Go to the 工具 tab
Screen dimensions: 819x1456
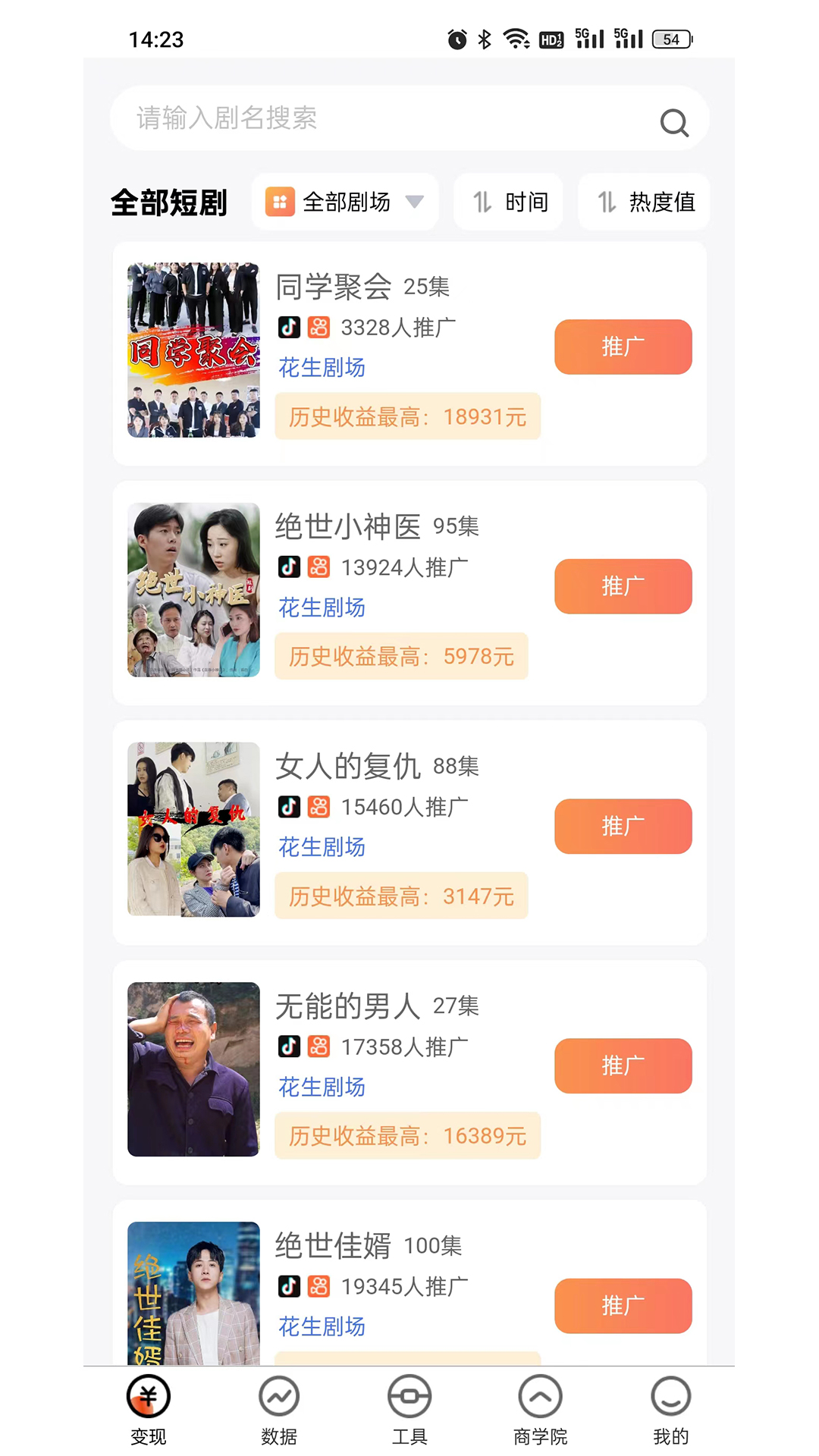click(409, 1410)
